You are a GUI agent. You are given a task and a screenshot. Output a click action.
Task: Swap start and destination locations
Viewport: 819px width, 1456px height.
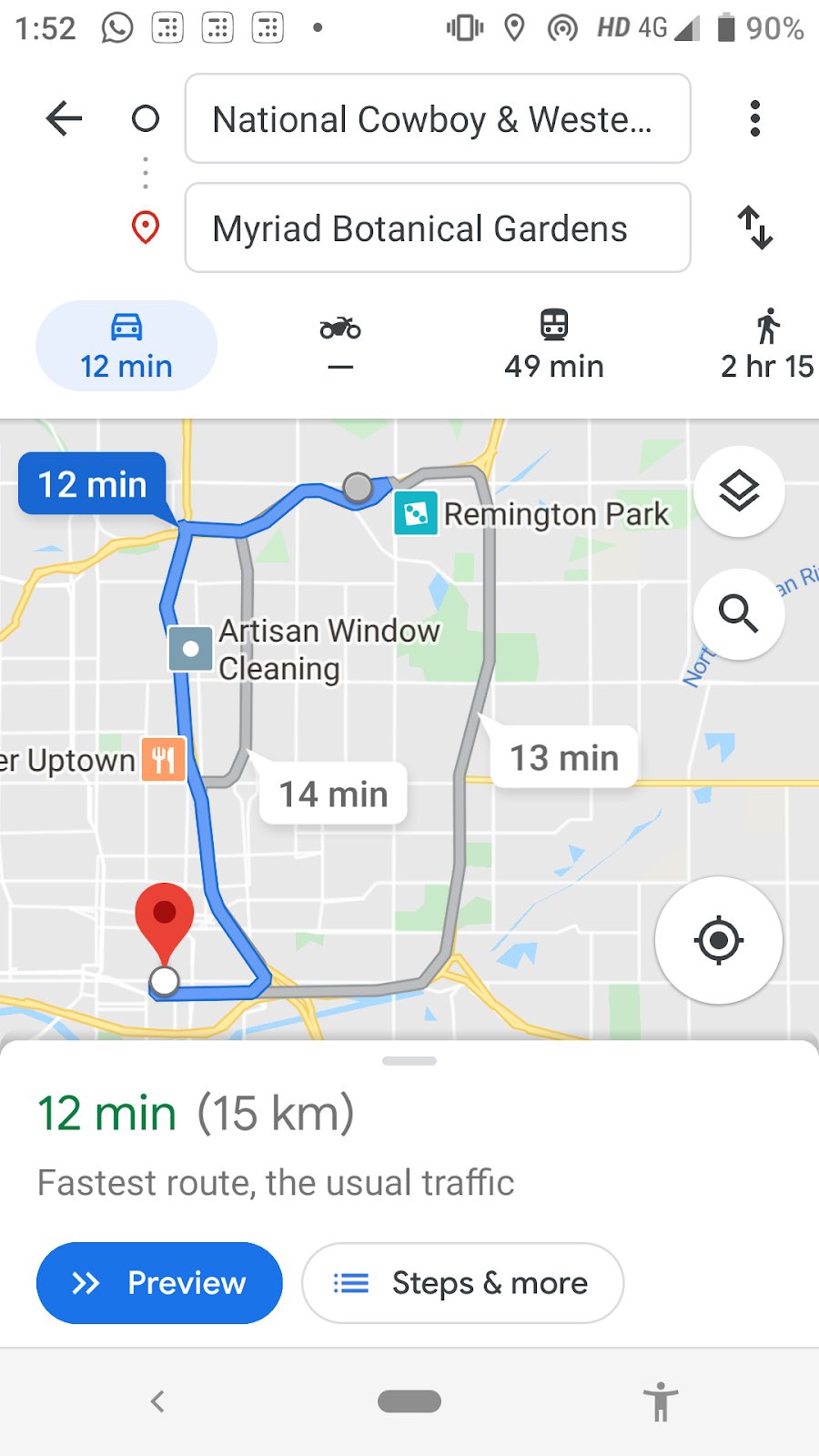[754, 227]
